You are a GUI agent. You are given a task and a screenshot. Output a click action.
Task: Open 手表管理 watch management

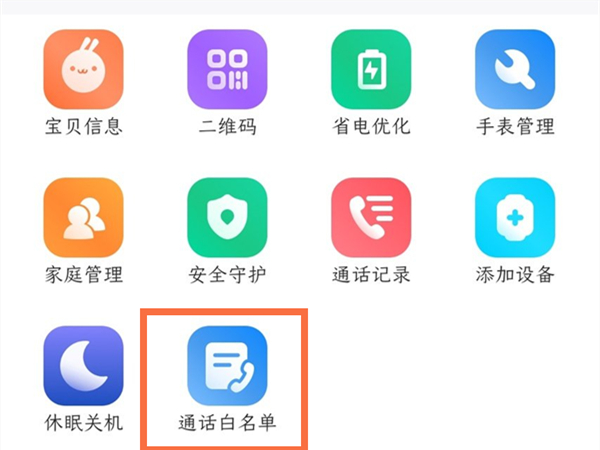[x=515, y=69]
